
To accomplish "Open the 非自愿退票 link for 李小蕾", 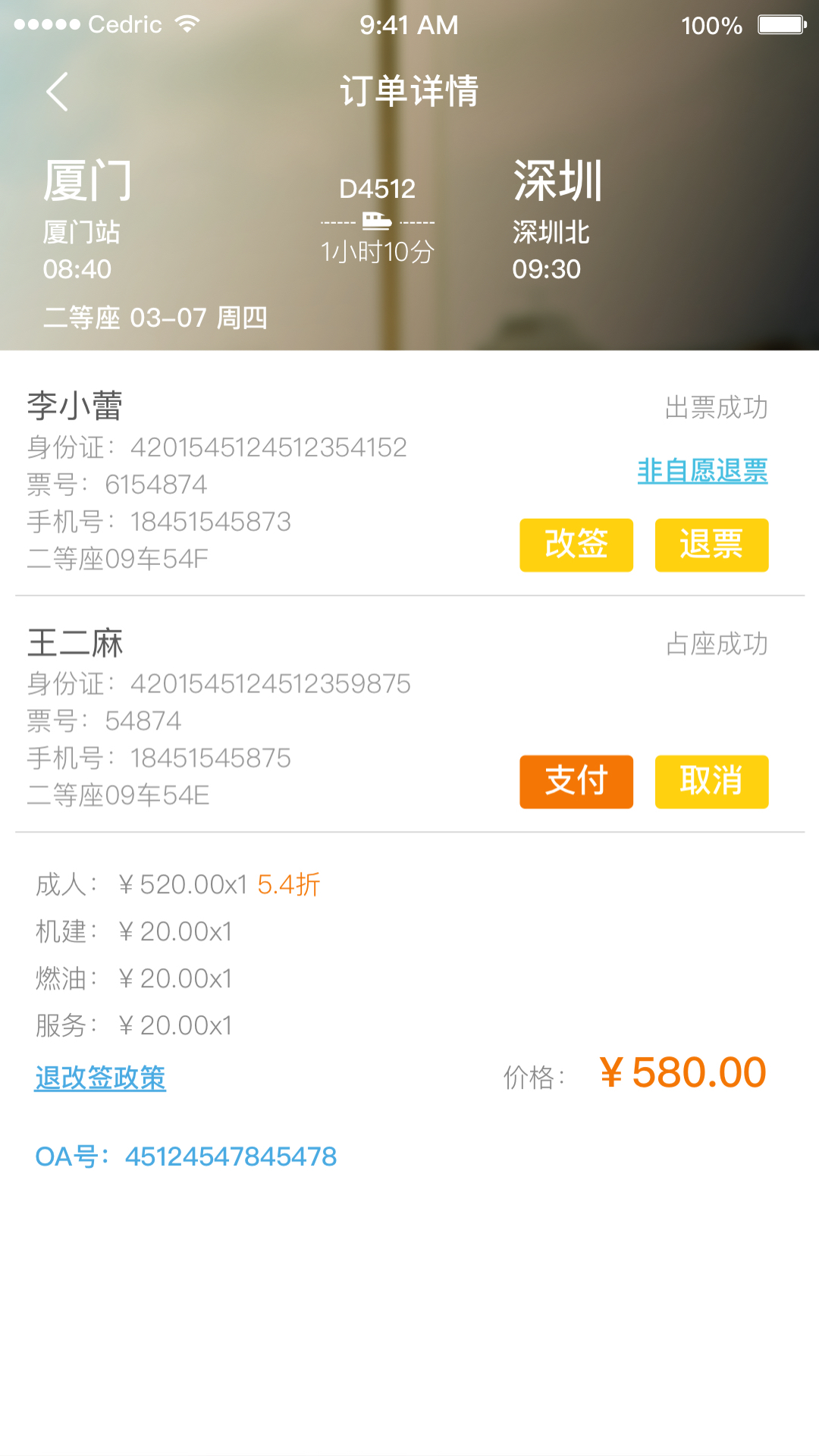I will 702,471.
